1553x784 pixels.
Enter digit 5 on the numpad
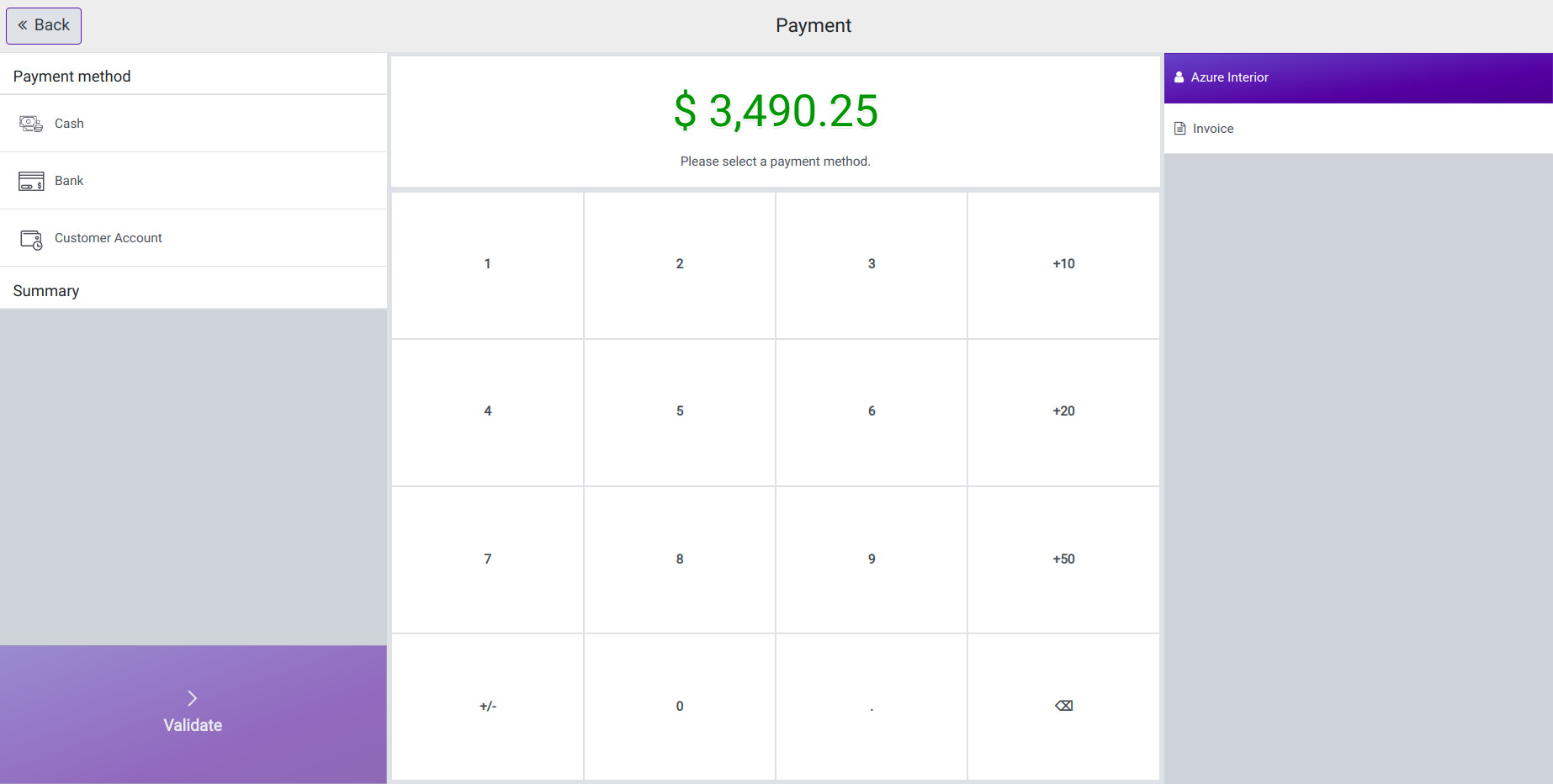pos(680,412)
